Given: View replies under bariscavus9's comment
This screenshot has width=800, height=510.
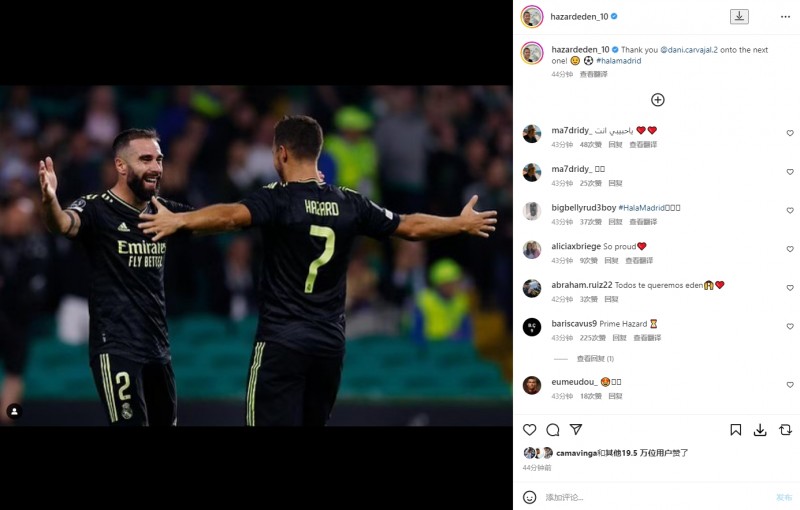Looking at the screenshot, I should (x=595, y=359).
